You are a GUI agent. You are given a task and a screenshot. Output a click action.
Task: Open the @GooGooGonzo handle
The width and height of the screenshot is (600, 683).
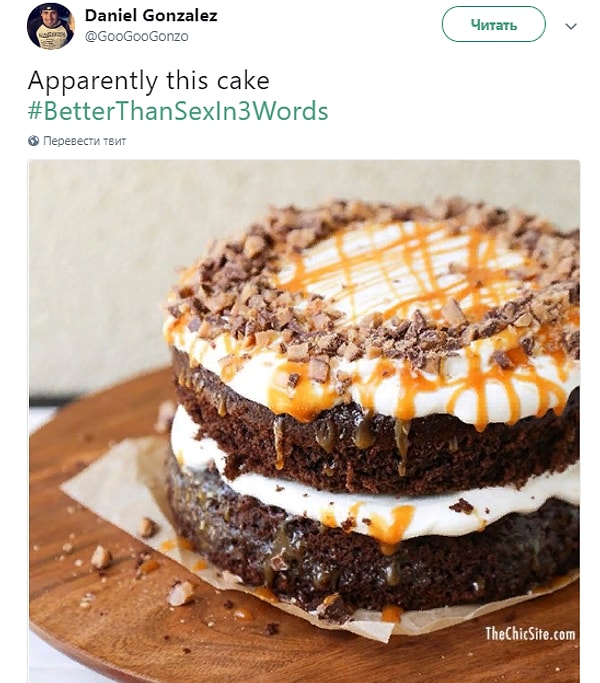137,36
